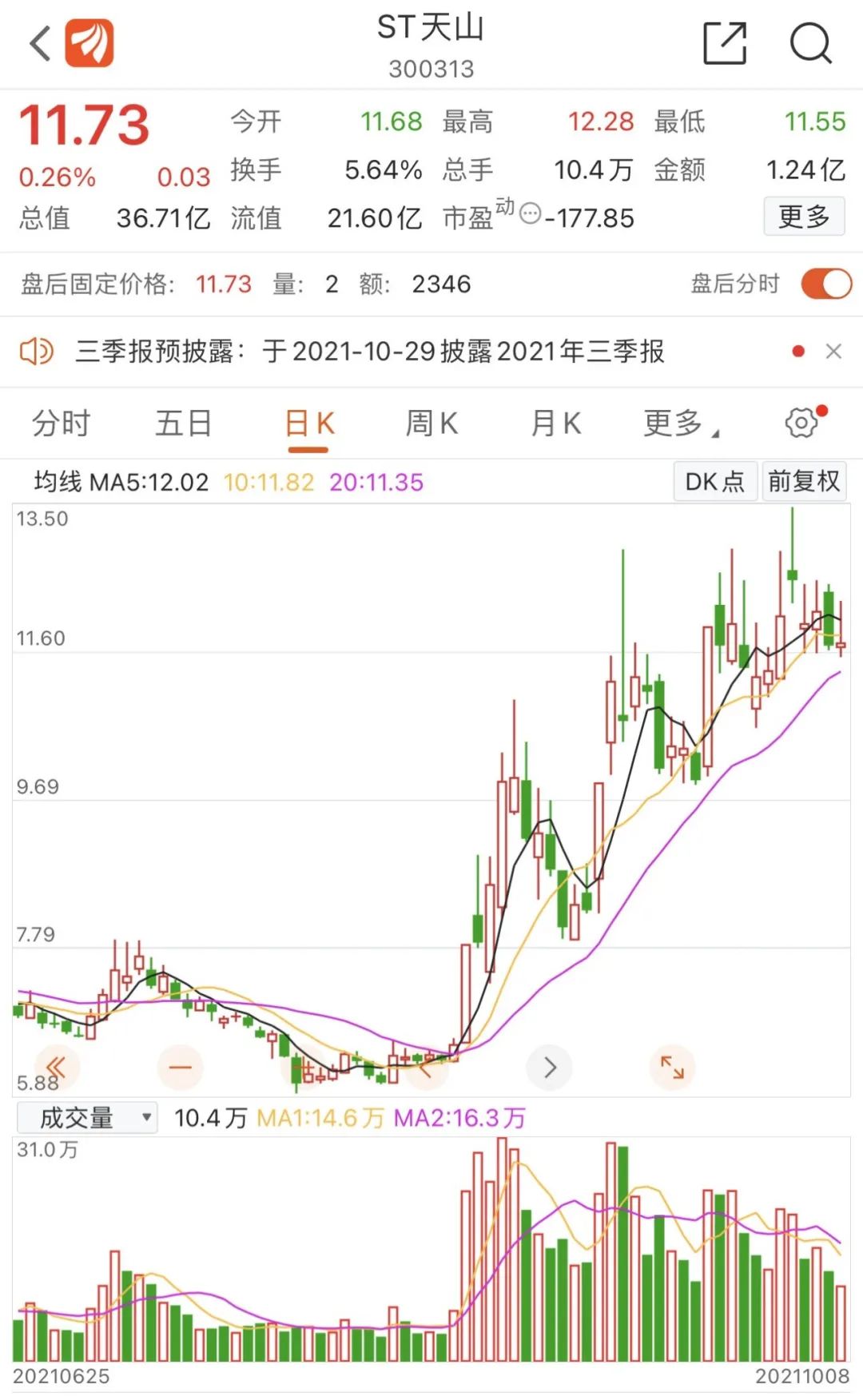863x1400 pixels.
Task: Open the search magnifier icon
Action: pyautogui.click(x=810, y=43)
